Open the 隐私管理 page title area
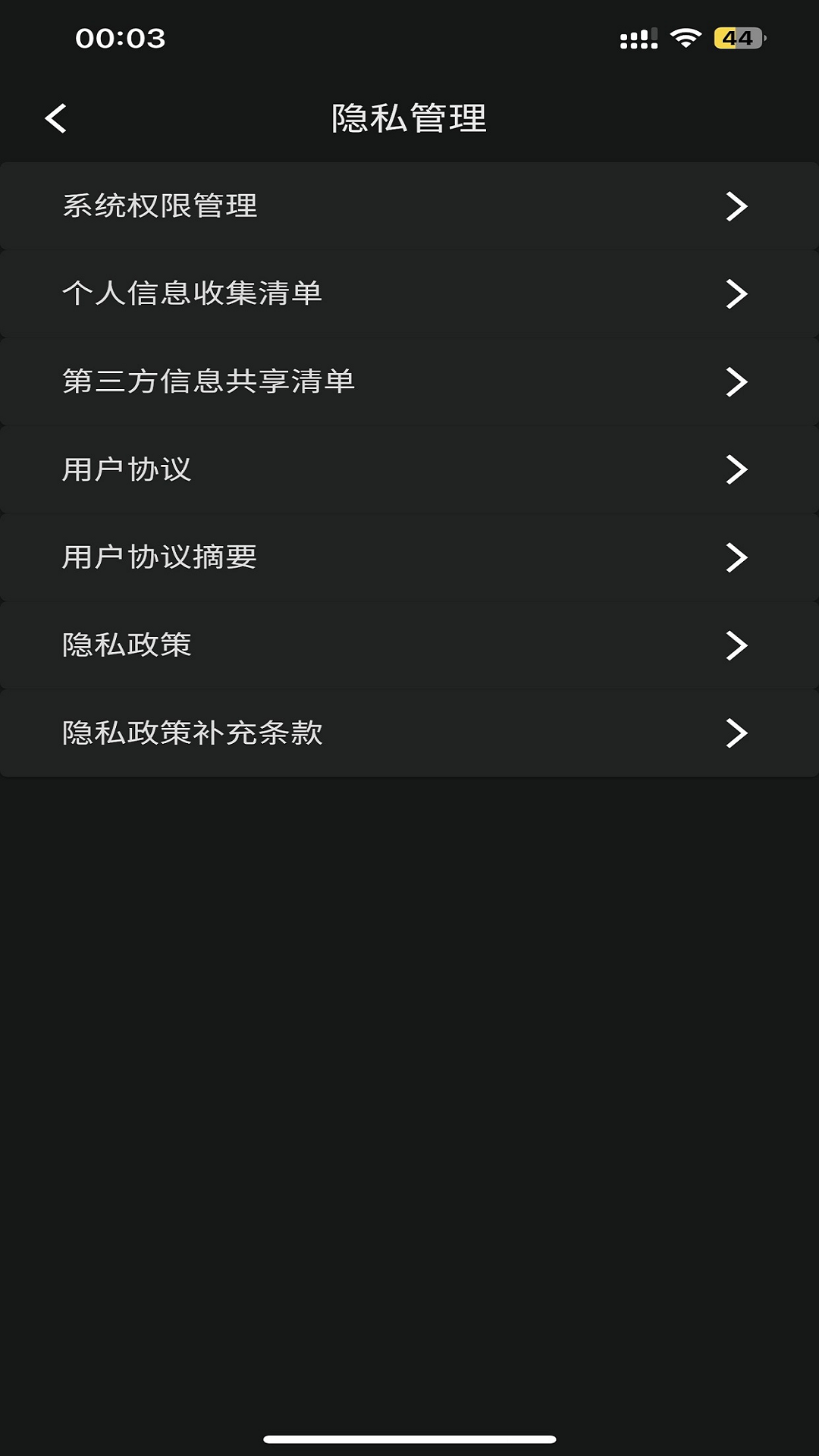The width and height of the screenshot is (819, 1456). click(x=409, y=118)
